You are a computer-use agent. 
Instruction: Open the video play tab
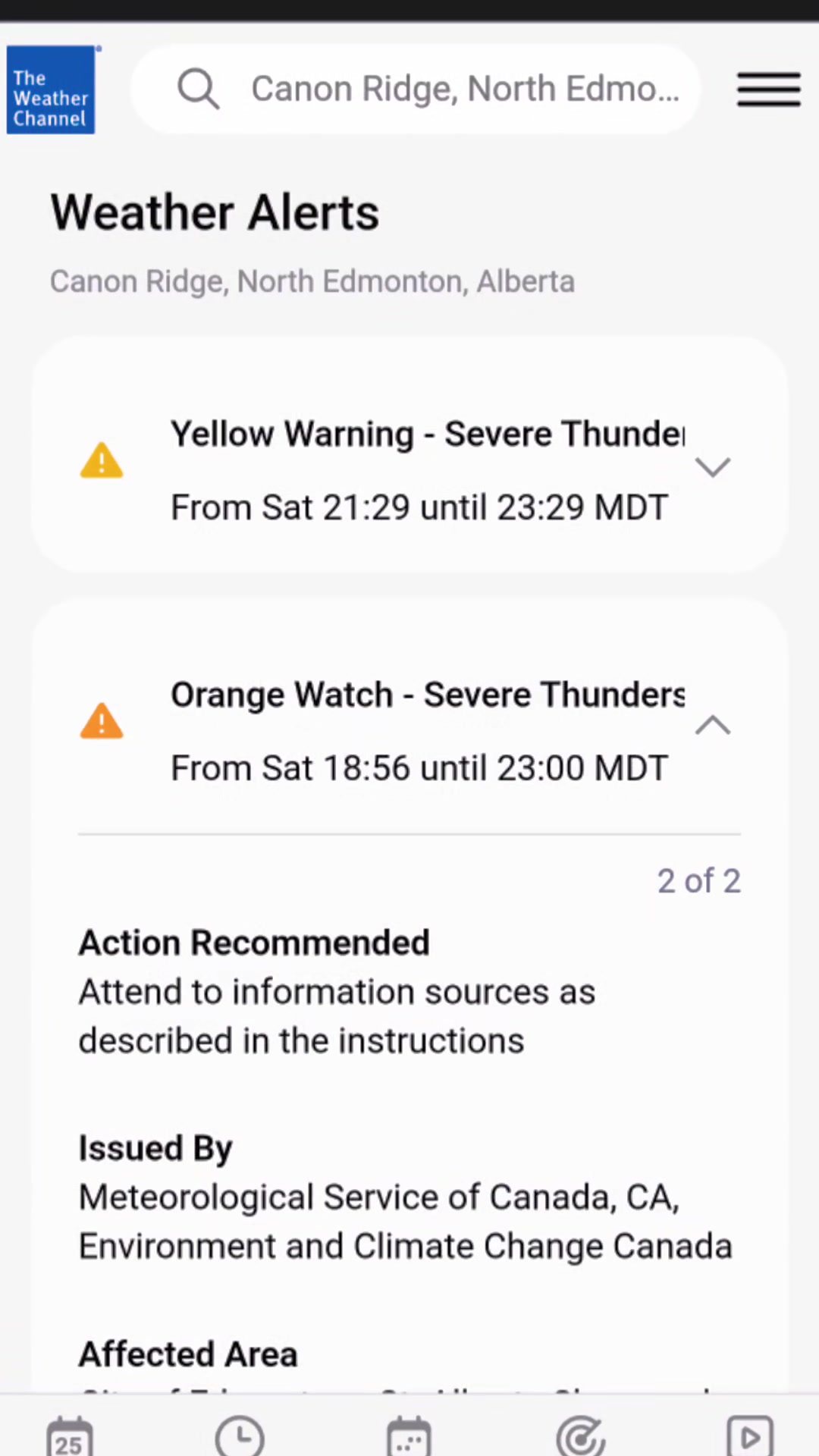tap(750, 1436)
